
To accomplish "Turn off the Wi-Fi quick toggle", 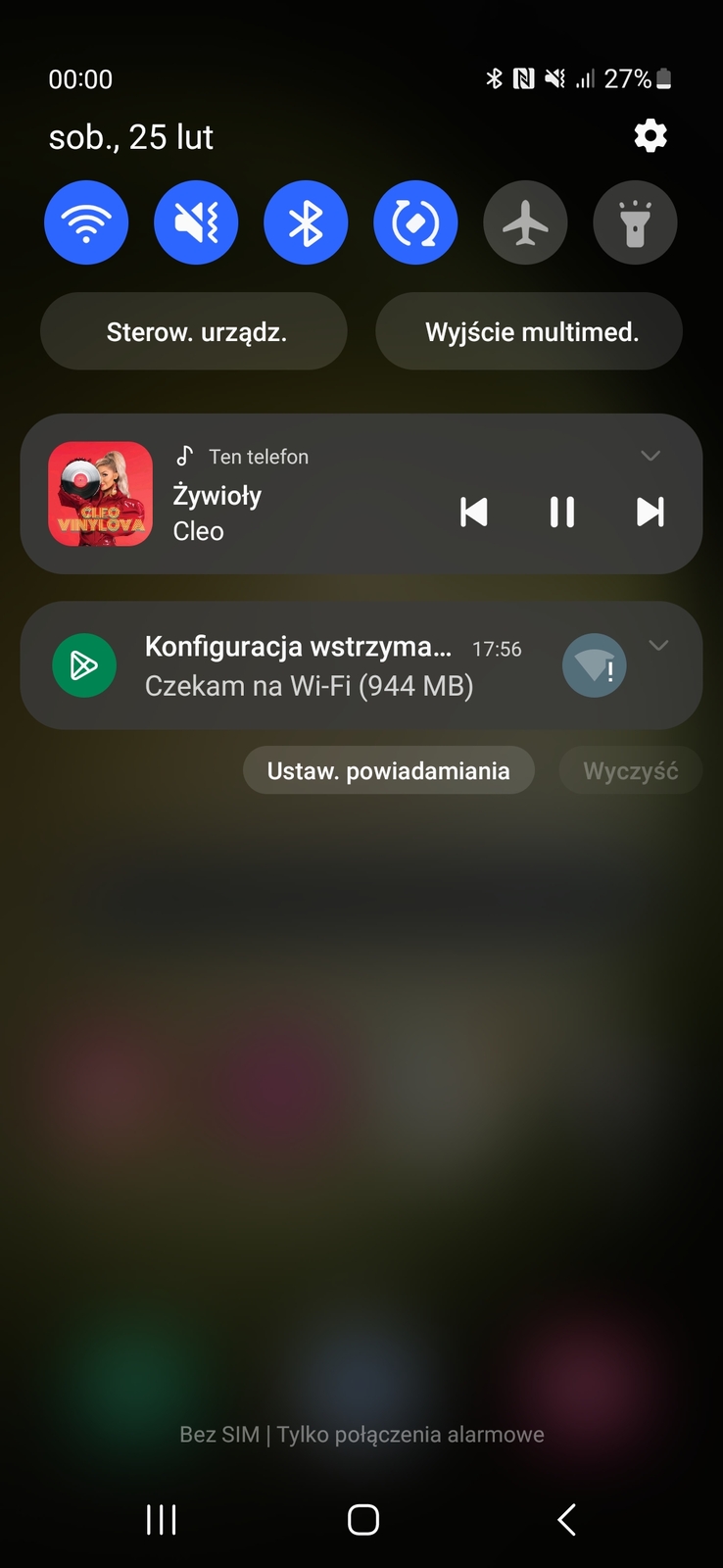I will [x=86, y=223].
